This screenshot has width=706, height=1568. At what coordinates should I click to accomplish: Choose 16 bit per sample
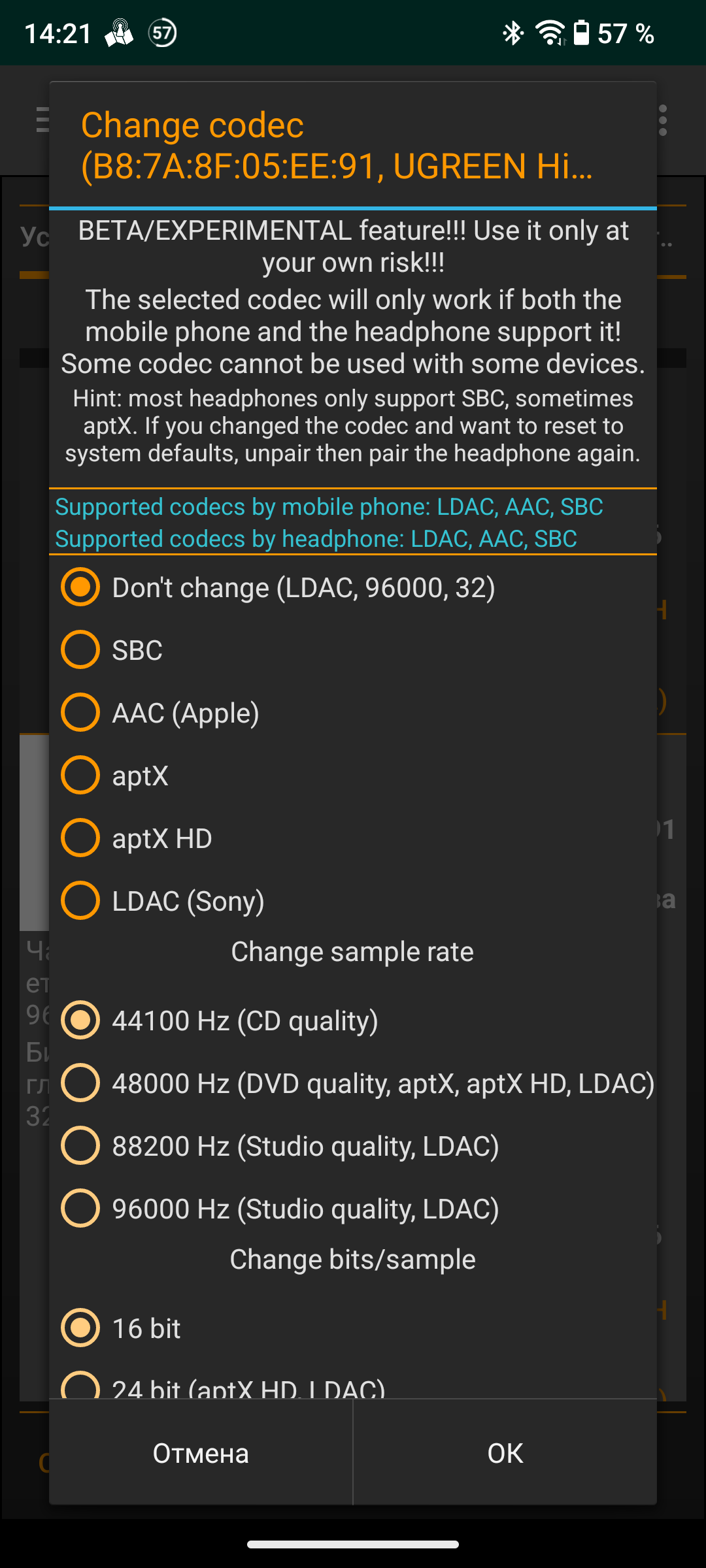click(353, 1328)
